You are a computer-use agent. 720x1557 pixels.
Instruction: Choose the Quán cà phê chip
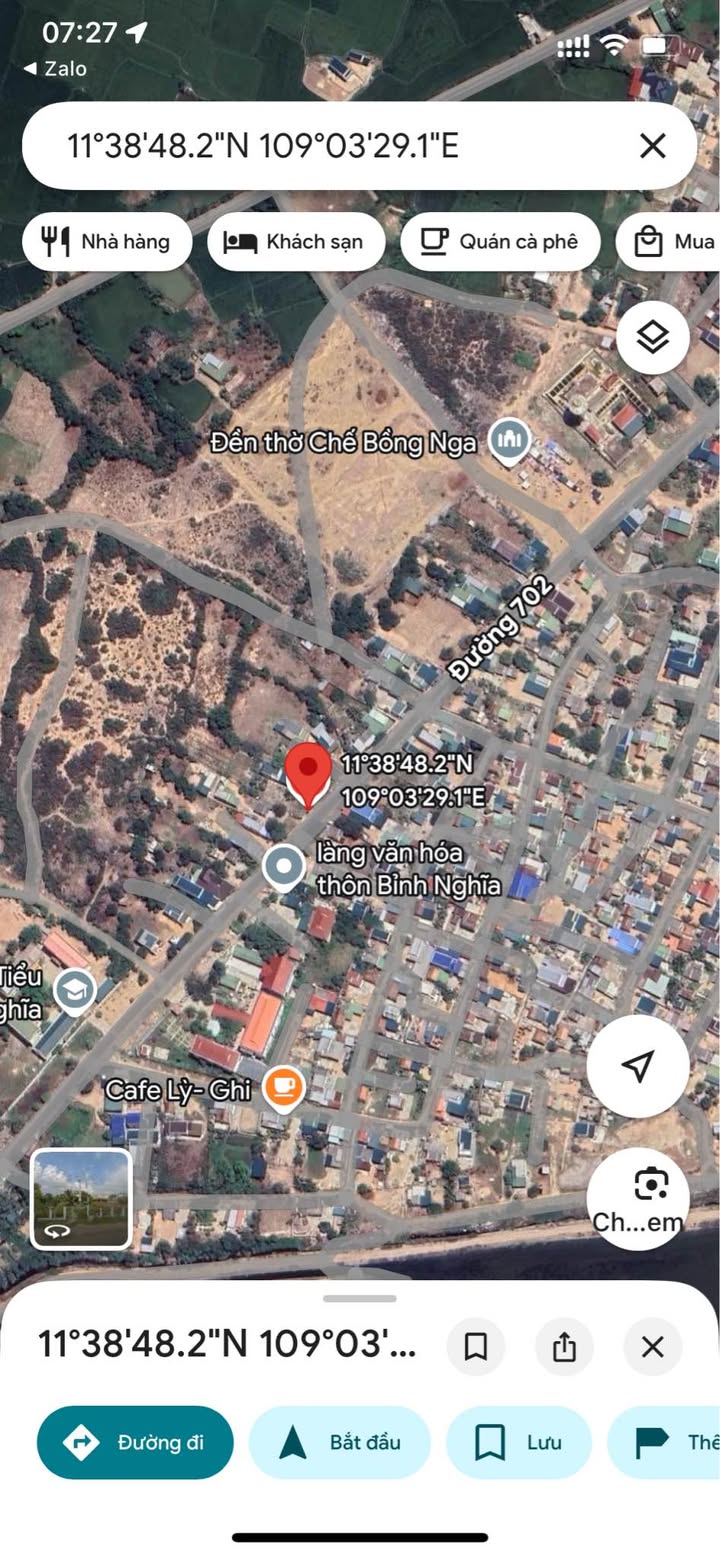pos(500,241)
